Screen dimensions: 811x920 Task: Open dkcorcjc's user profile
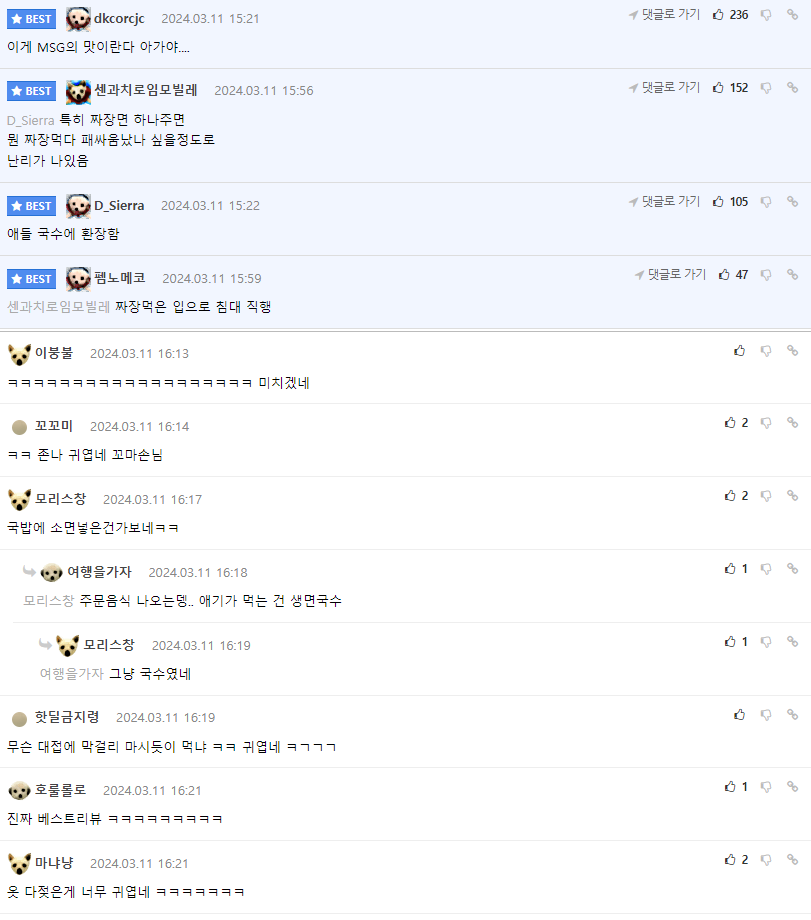[120, 18]
